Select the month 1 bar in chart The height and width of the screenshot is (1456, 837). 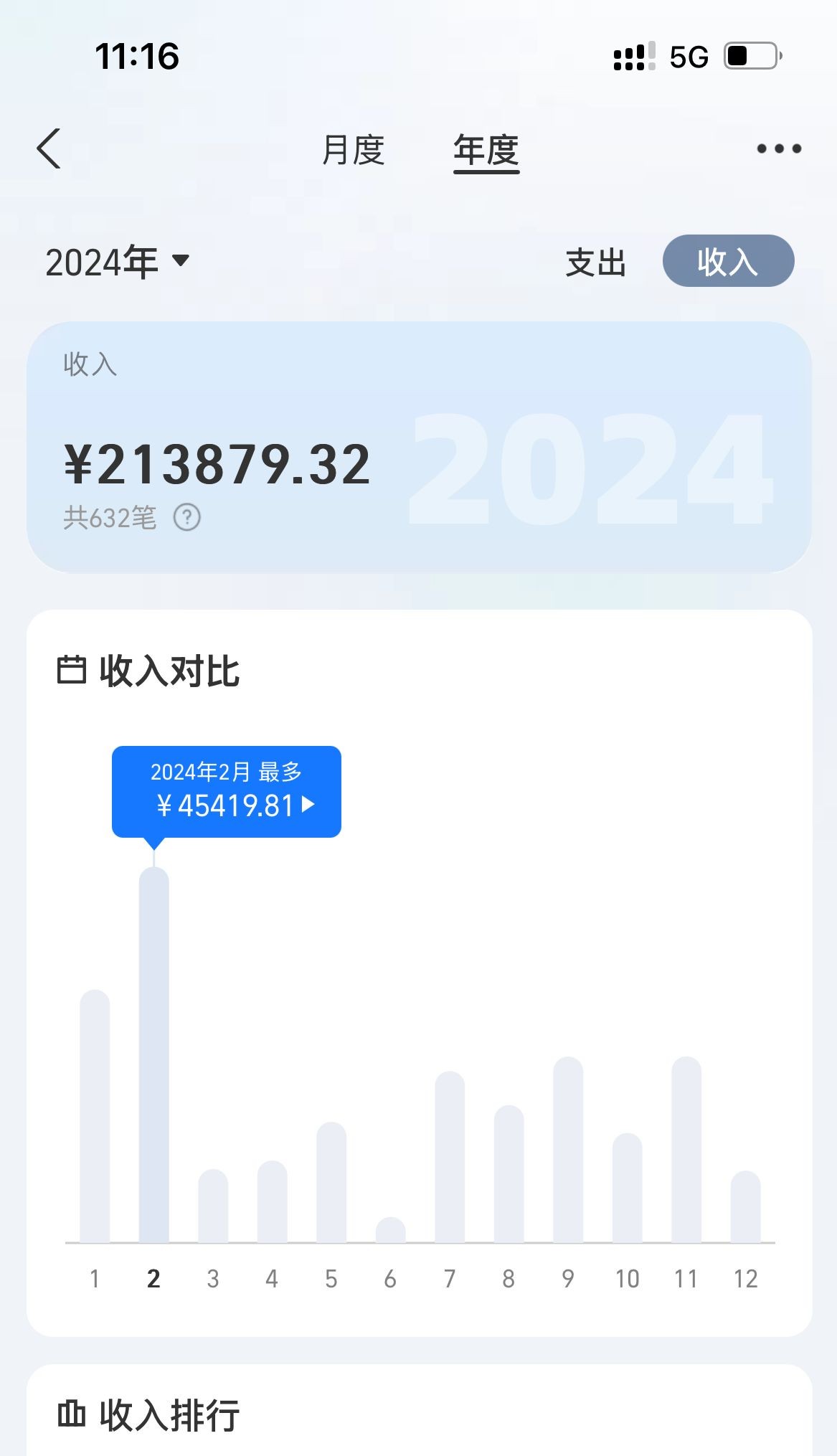(95, 1116)
